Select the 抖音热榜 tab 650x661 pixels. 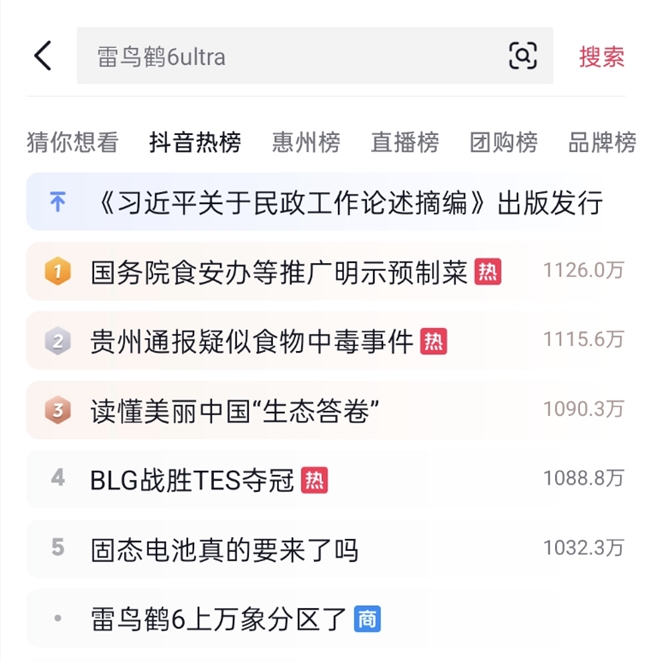tap(195, 142)
